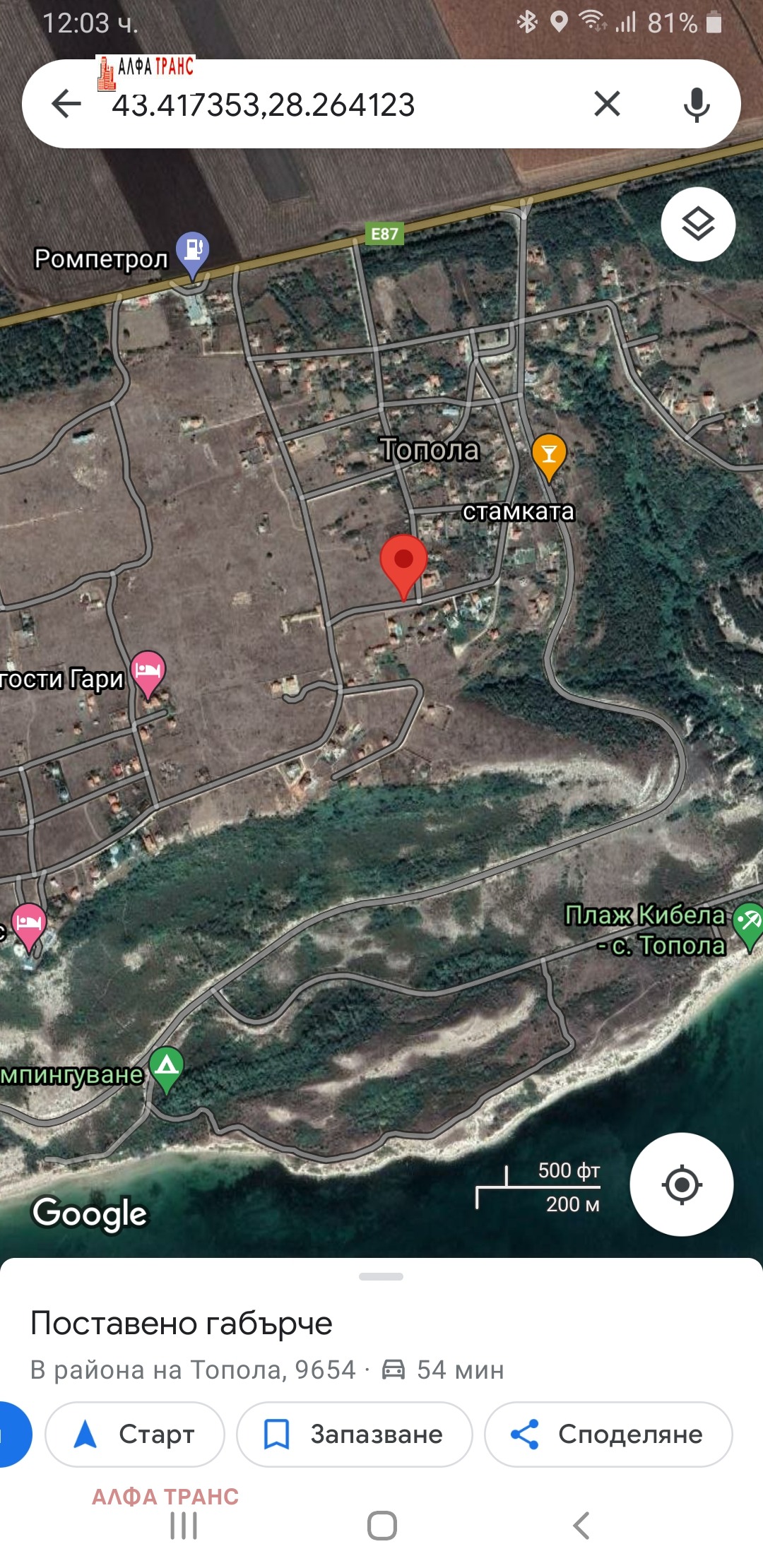Viewport: 763px width, 1568px height.
Task: Select the Плаж Кибела beach marker
Action: 747,923
